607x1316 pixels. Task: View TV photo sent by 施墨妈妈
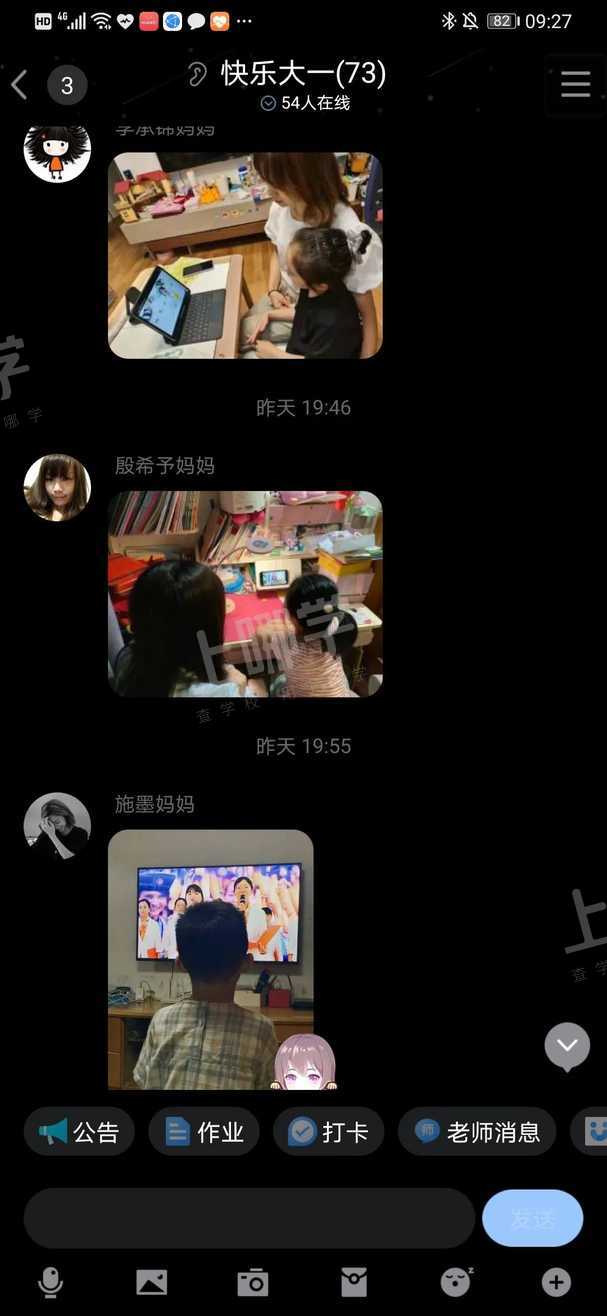211,958
